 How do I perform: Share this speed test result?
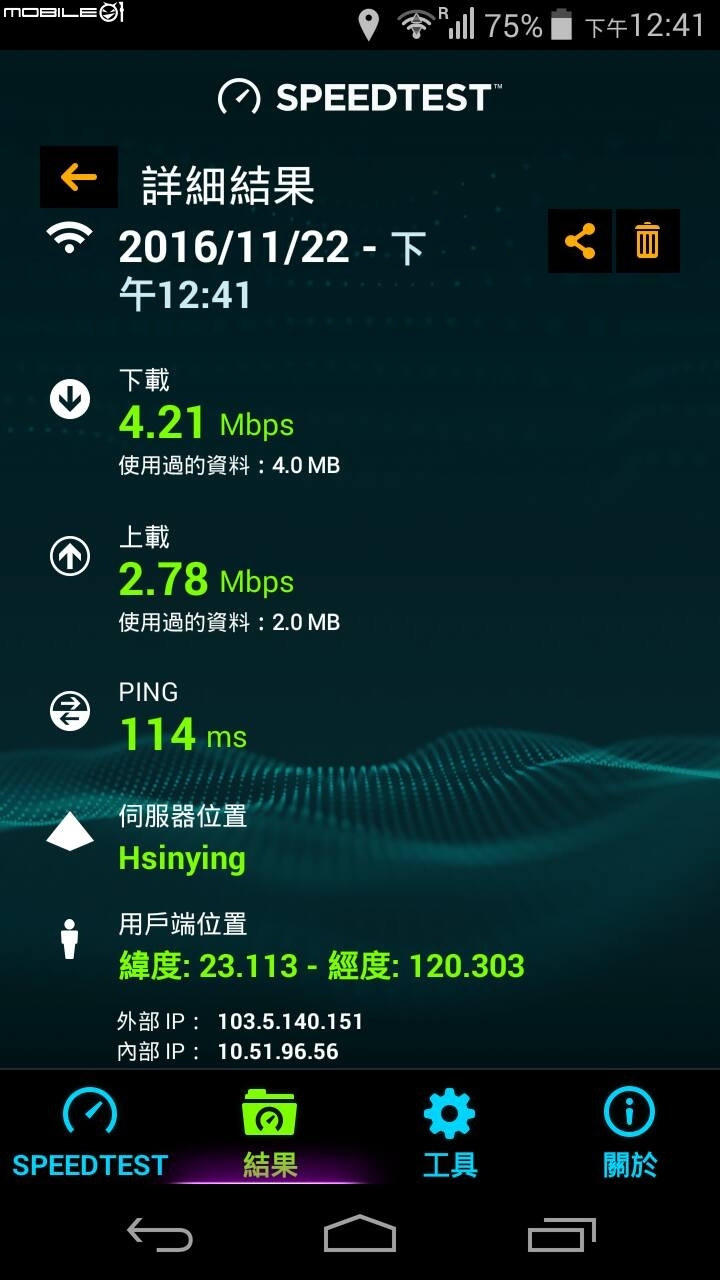click(580, 241)
